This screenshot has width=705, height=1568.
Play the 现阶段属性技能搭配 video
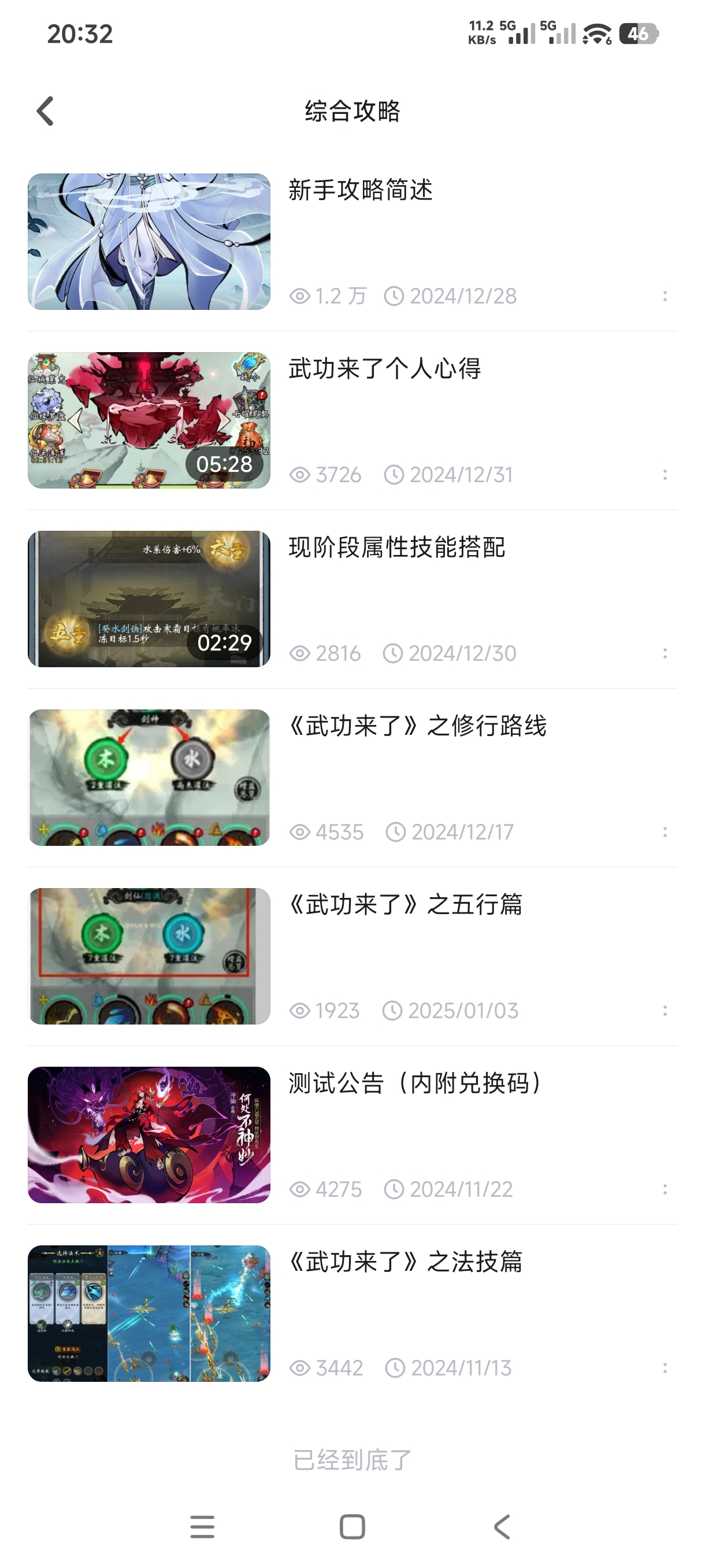[149, 599]
